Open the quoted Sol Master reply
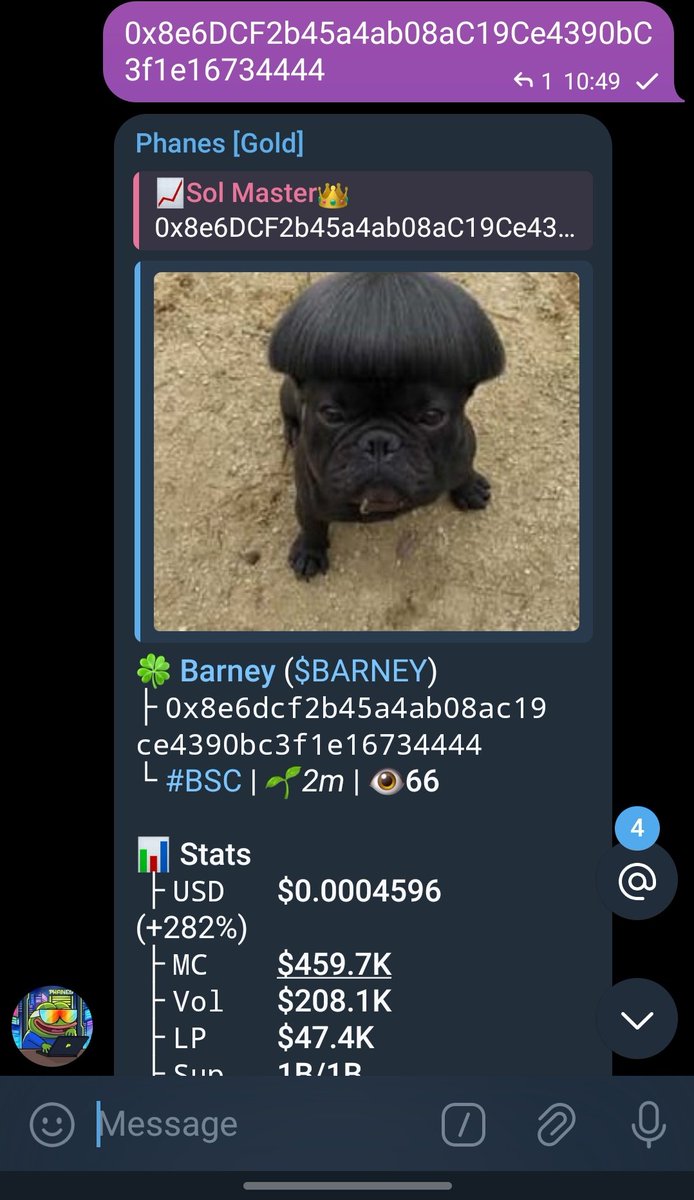This screenshot has height=1200, width=694. coord(364,211)
